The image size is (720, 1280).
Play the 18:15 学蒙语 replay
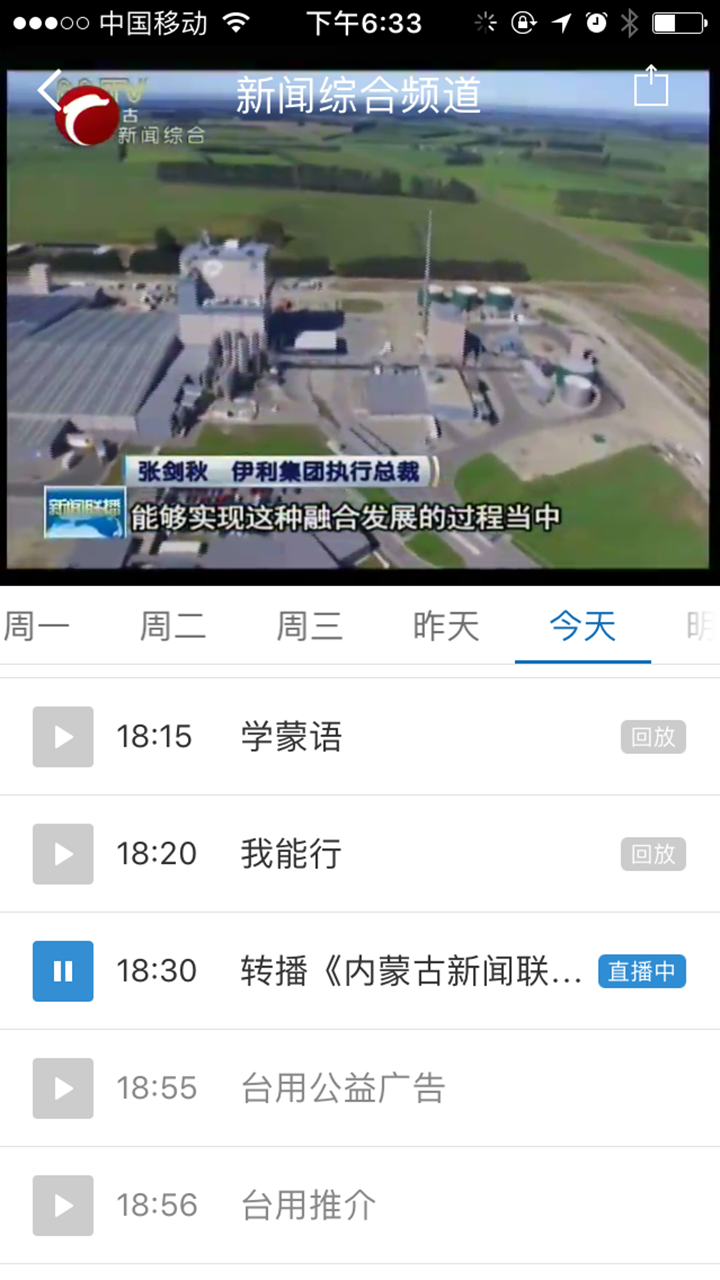(63, 737)
